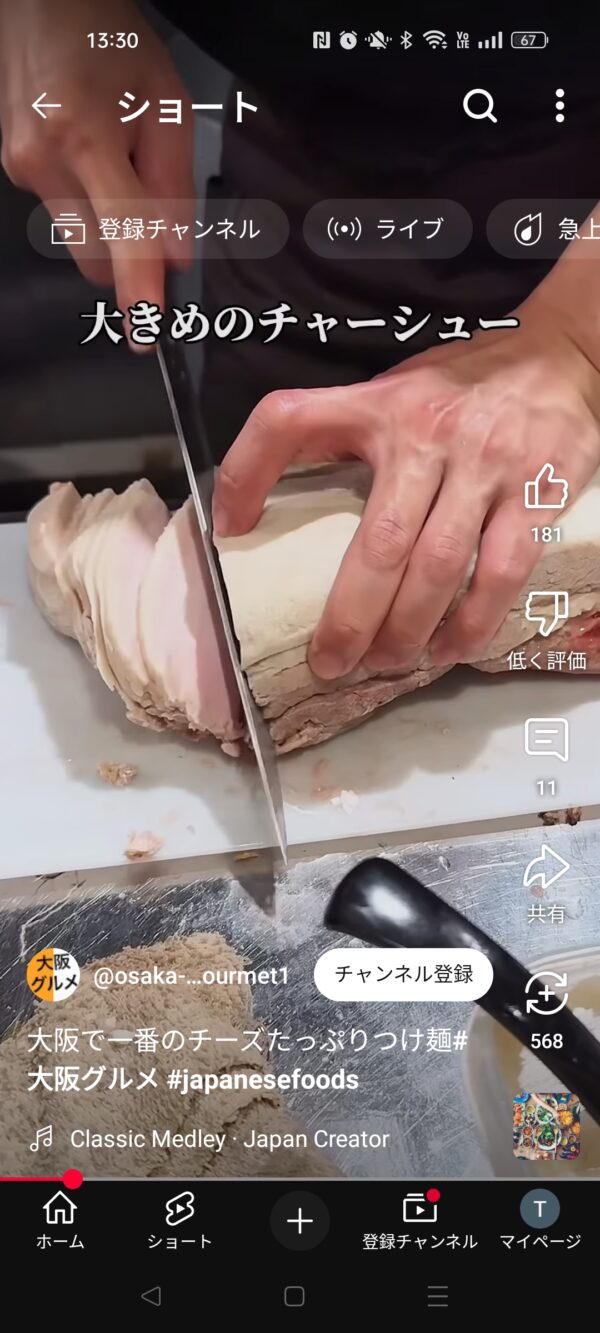Image resolution: width=600 pixels, height=1333 pixels.
Task: Remix this Short
Action: click(x=546, y=994)
